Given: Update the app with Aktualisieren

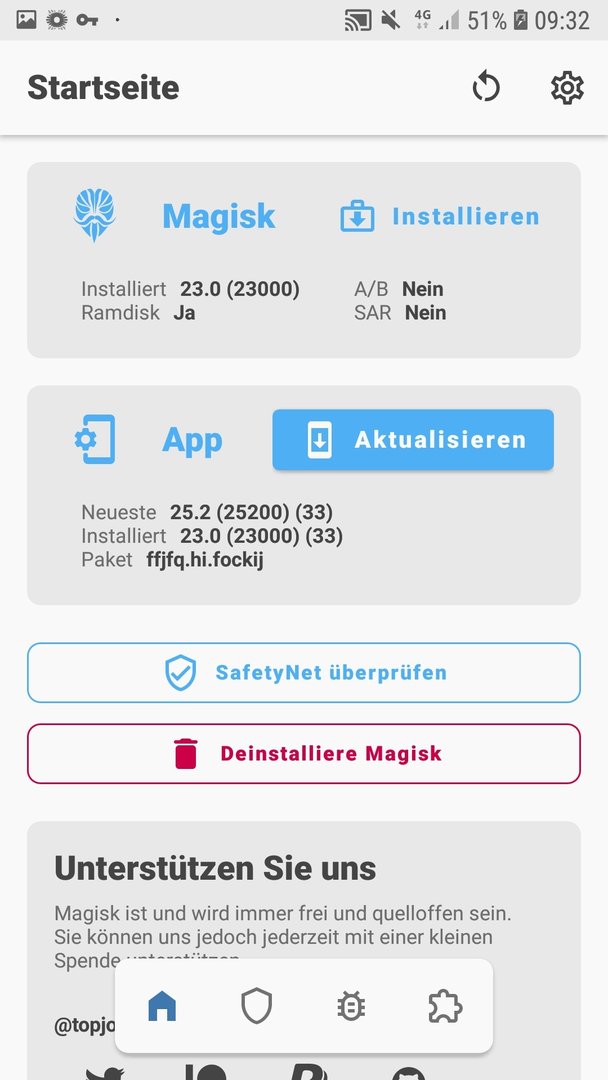Looking at the screenshot, I should (413, 440).
